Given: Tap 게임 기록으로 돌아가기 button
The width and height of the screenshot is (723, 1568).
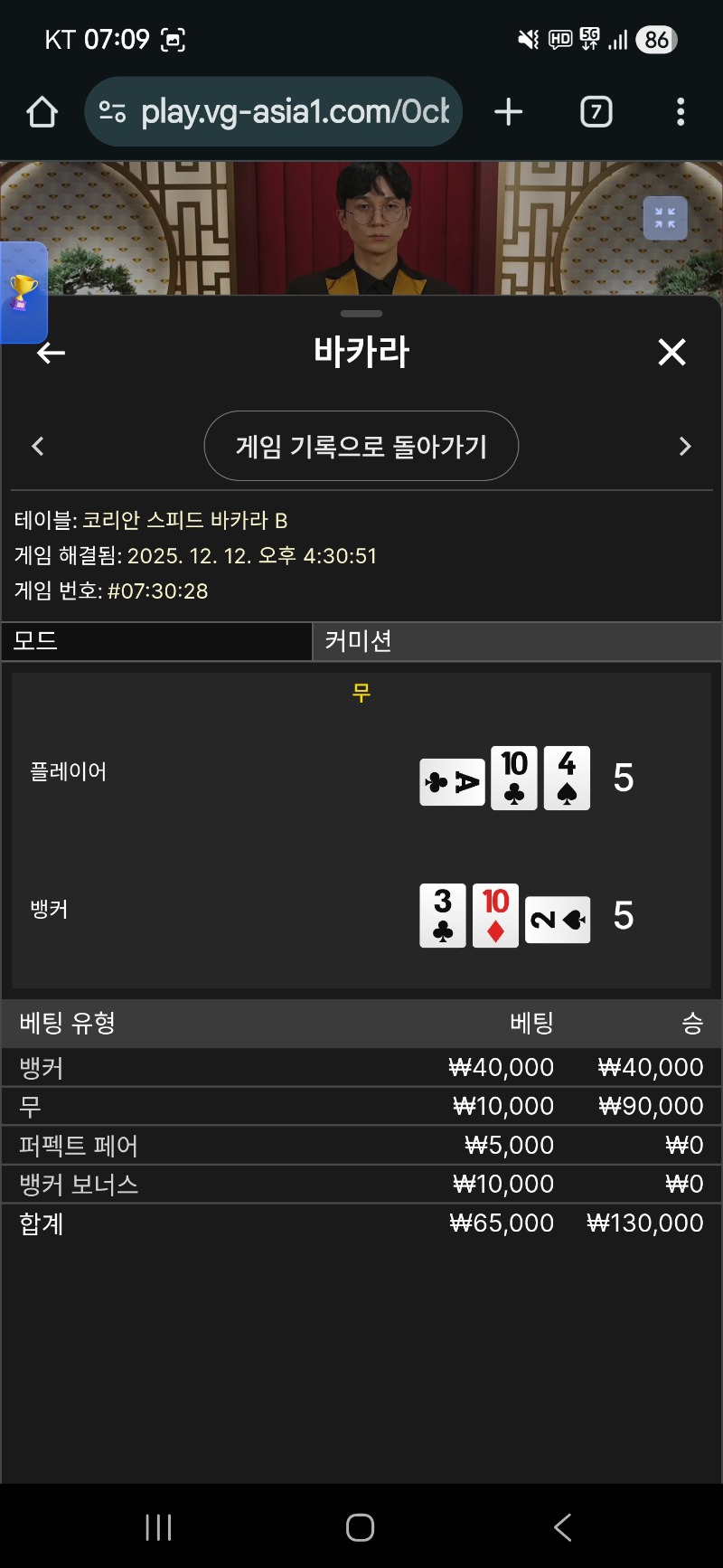Looking at the screenshot, I should [x=361, y=446].
